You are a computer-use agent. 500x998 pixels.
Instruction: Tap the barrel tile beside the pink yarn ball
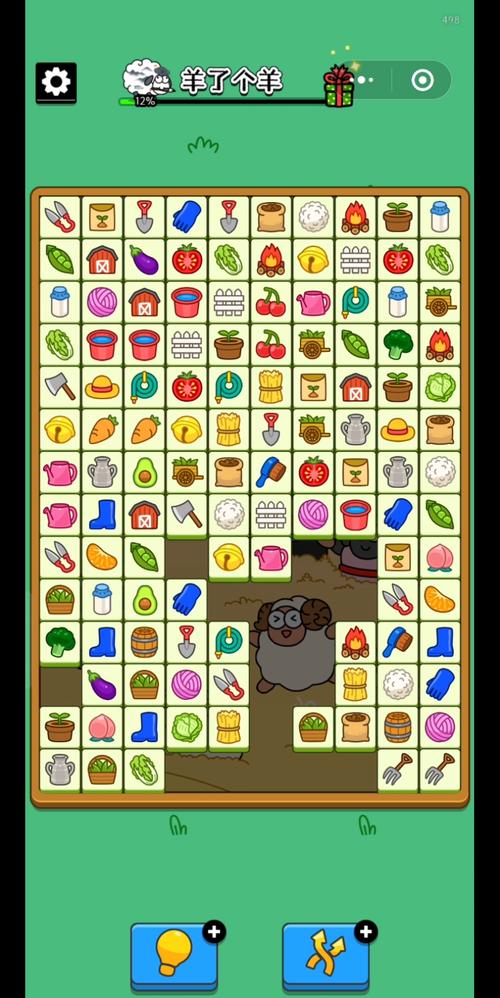coord(398,727)
